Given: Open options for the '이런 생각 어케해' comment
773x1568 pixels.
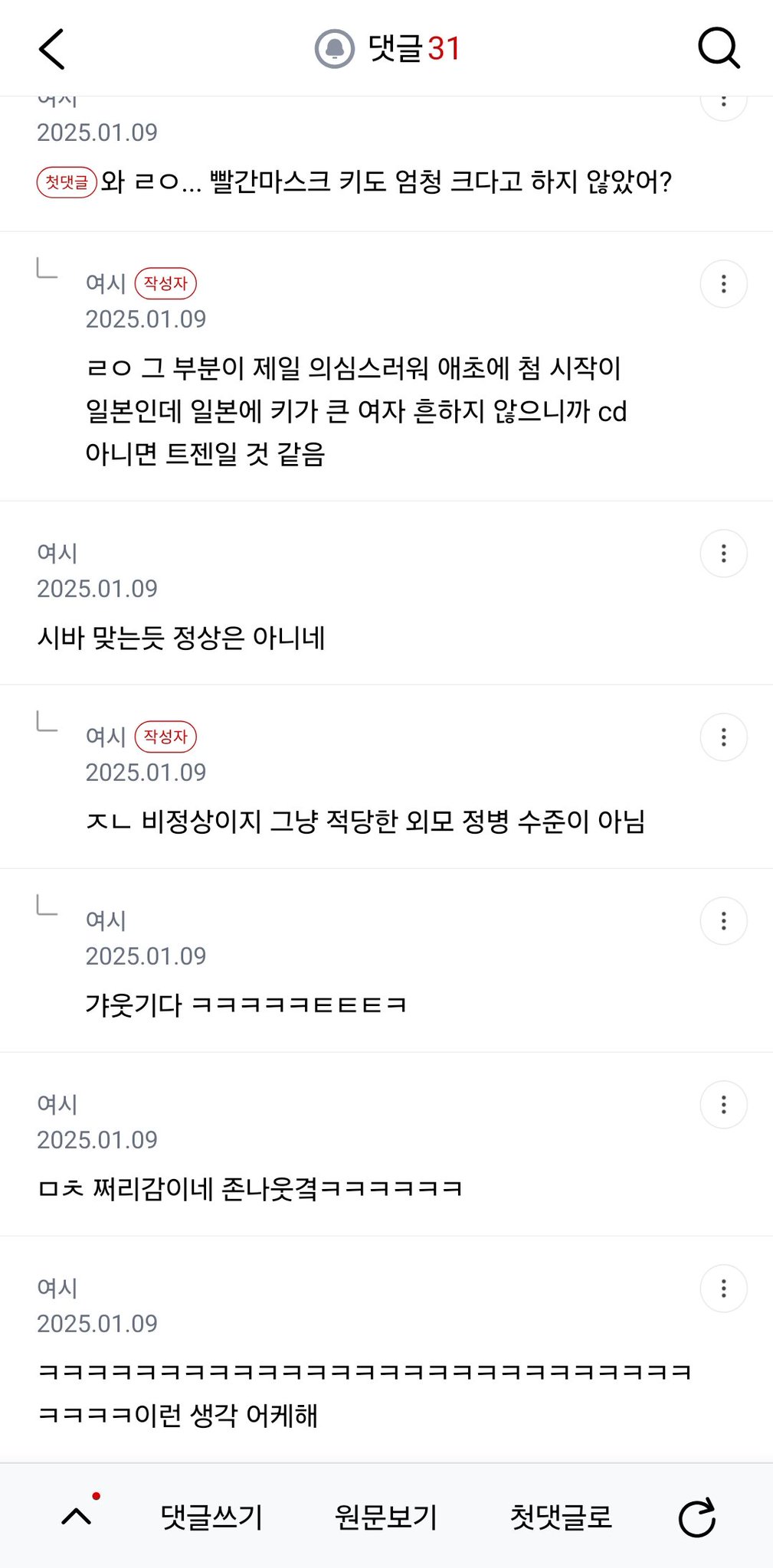Looking at the screenshot, I should 723,1289.
